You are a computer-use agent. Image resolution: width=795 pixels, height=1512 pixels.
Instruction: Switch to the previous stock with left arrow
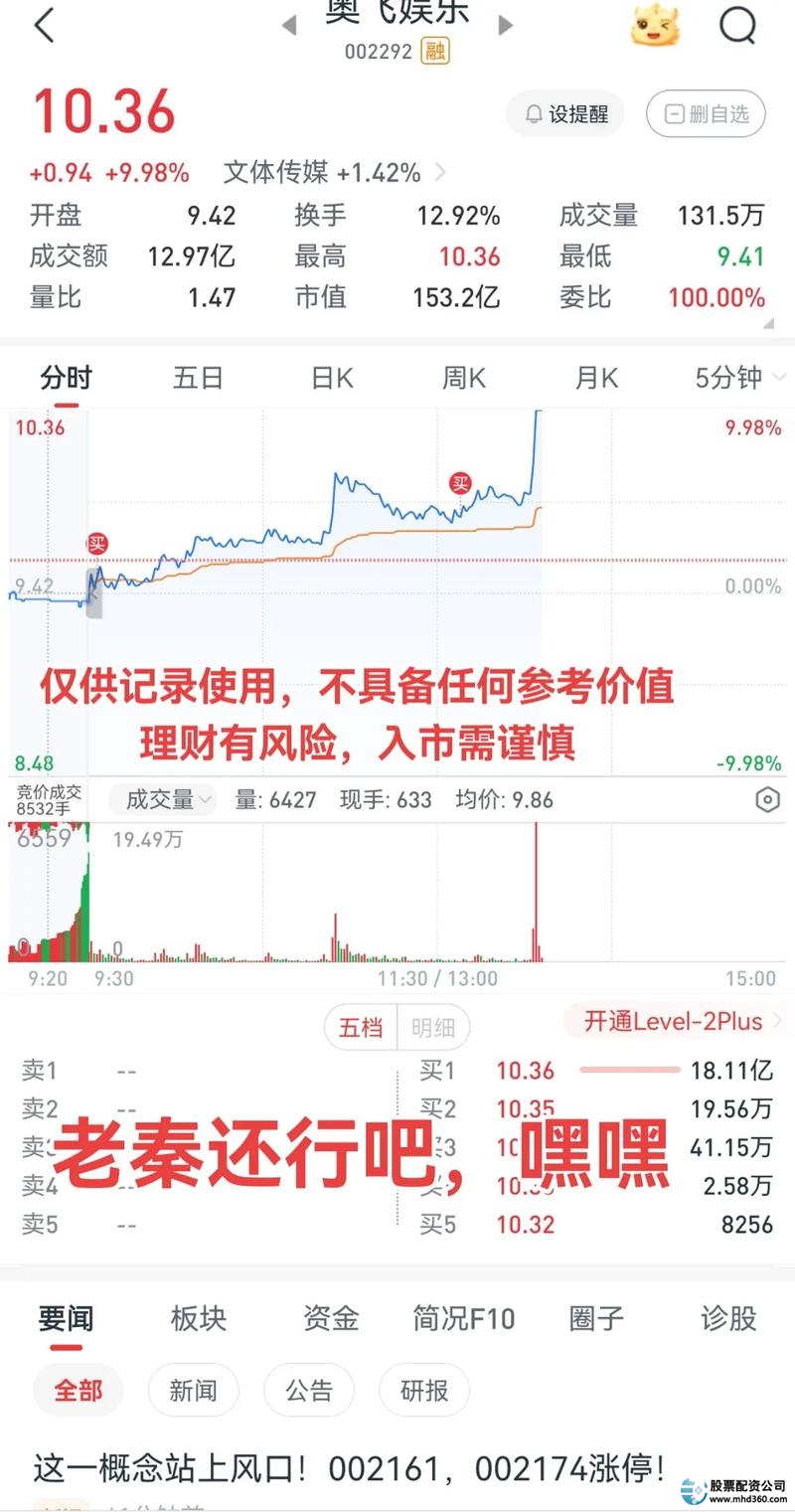click(x=289, y=25)
